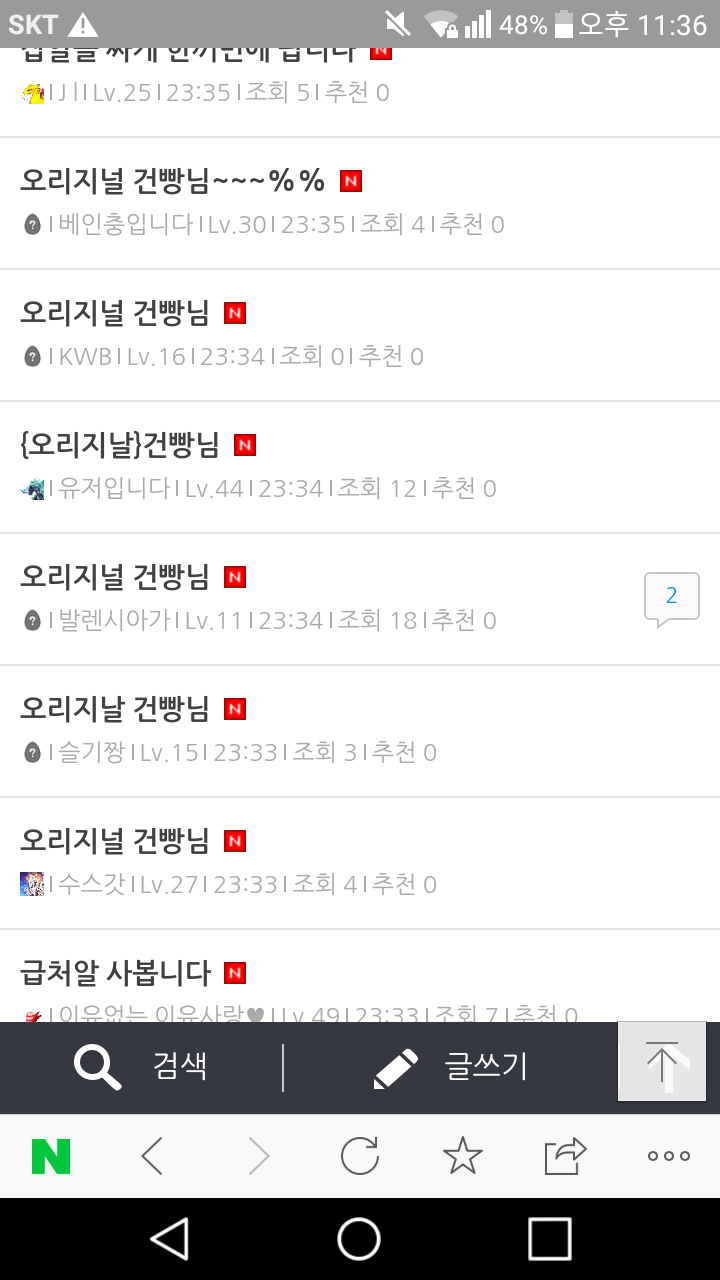The height and width of the screenshot is (1280, 720).
Task: View the 2 comments on 발렌시아가's post
Action: click(x=671, y=598)
